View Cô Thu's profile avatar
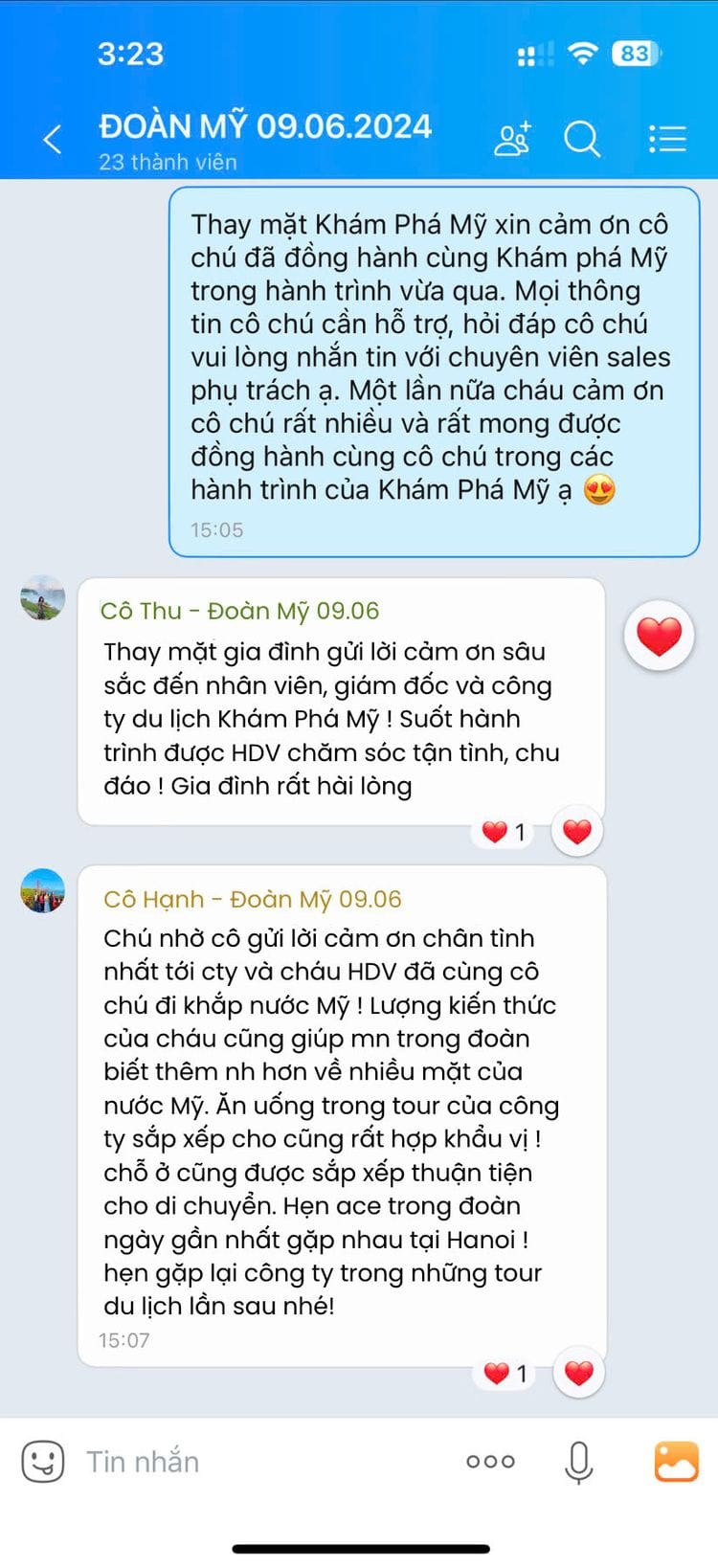This screenshot has width=718, height=1568. (43, 598)
